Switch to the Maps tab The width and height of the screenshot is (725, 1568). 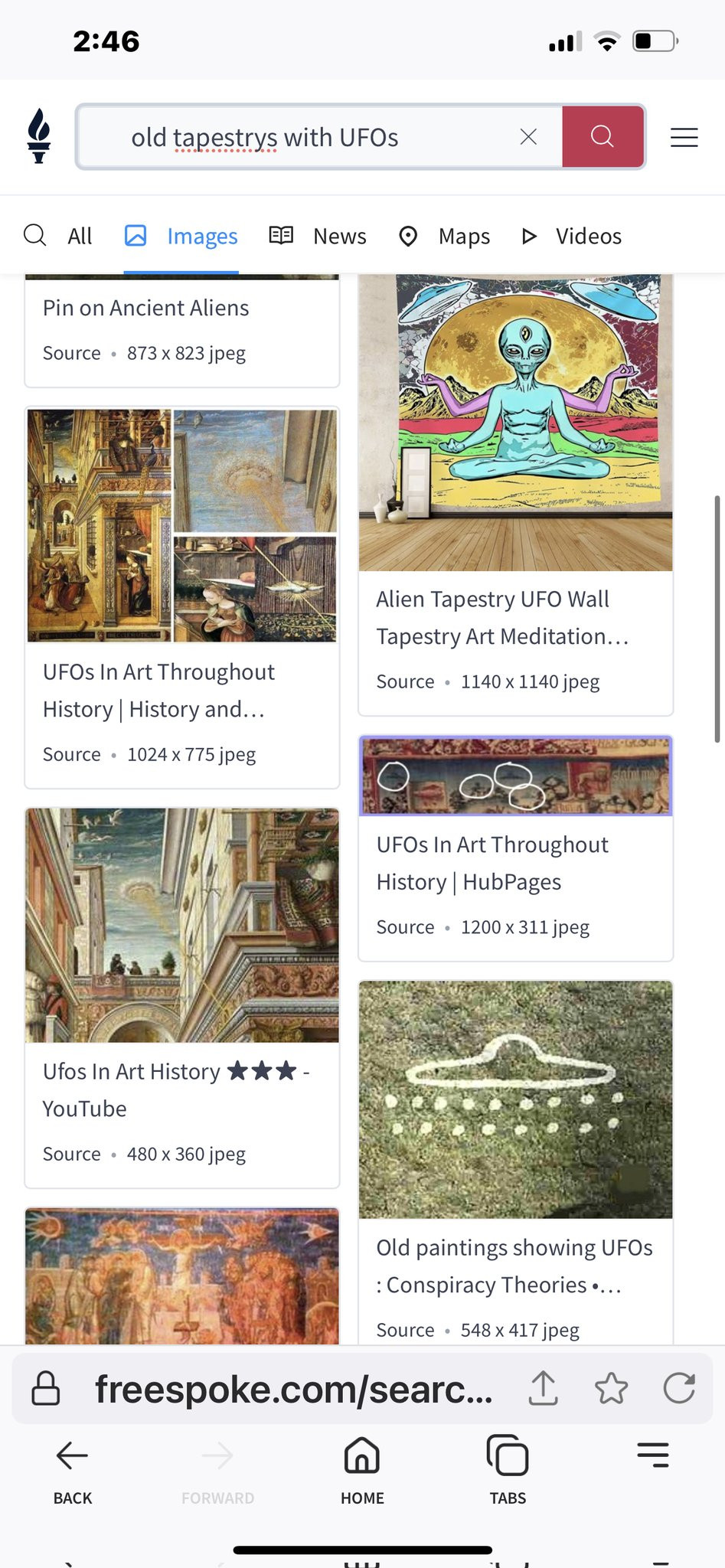(445, 236)
